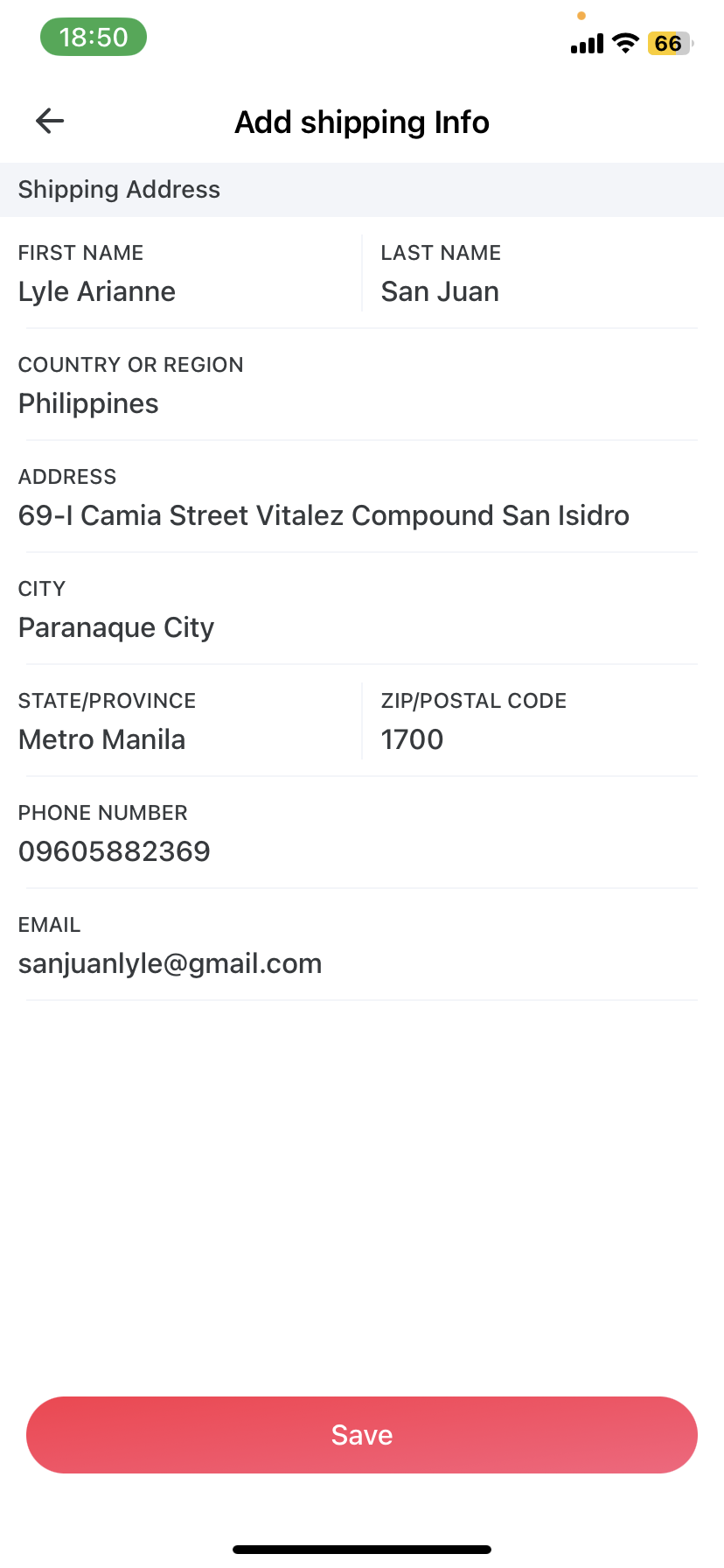Save the shipping address

pyautogui.click(x=362, y=1435)
